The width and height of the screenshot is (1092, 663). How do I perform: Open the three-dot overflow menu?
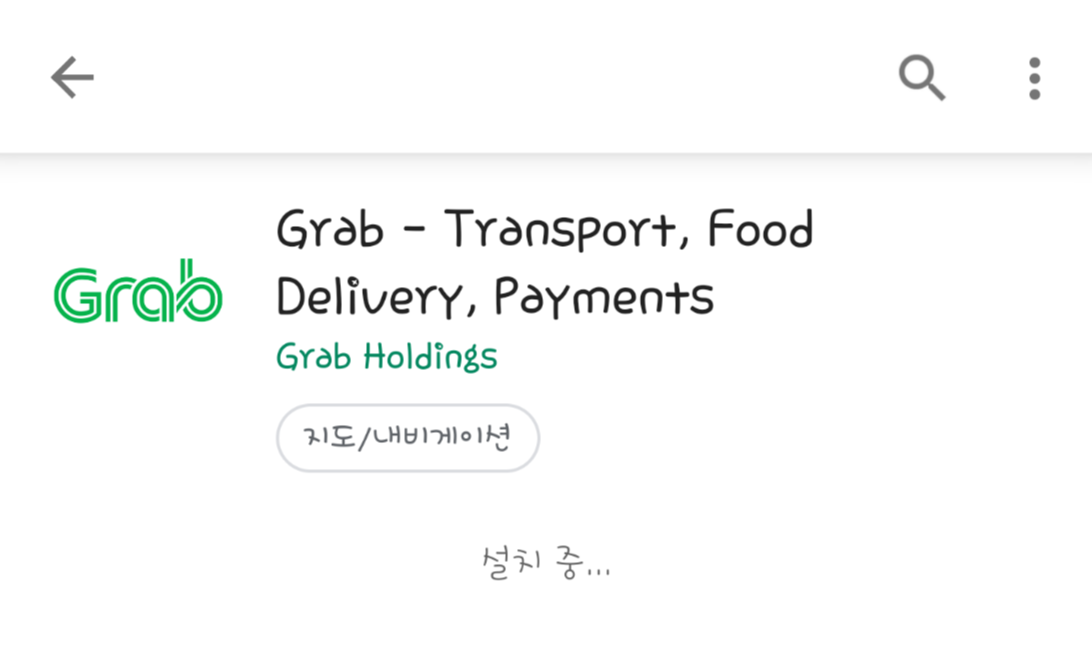[x=1035, y=78]
